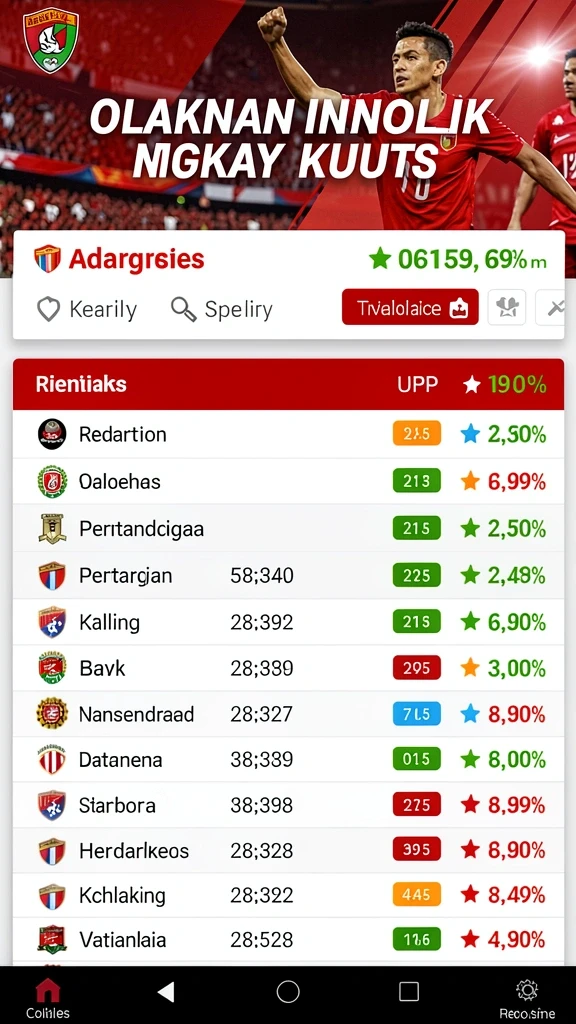This screenshot has height=1024, width=576.
Task: Open the Vatianlaia row
Action: point(288,940)
